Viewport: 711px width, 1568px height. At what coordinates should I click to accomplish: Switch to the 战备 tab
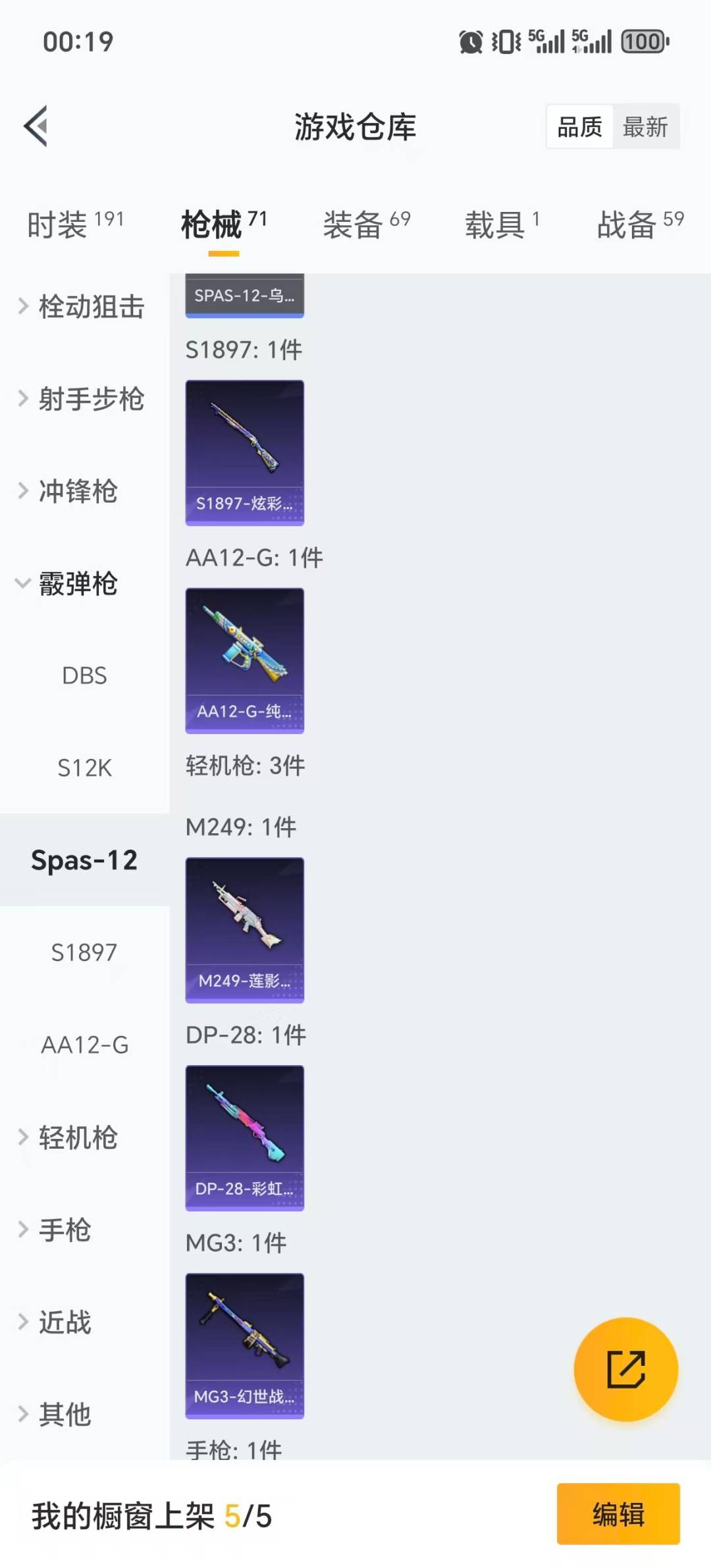pyautogui.click(x=640, y=225)
